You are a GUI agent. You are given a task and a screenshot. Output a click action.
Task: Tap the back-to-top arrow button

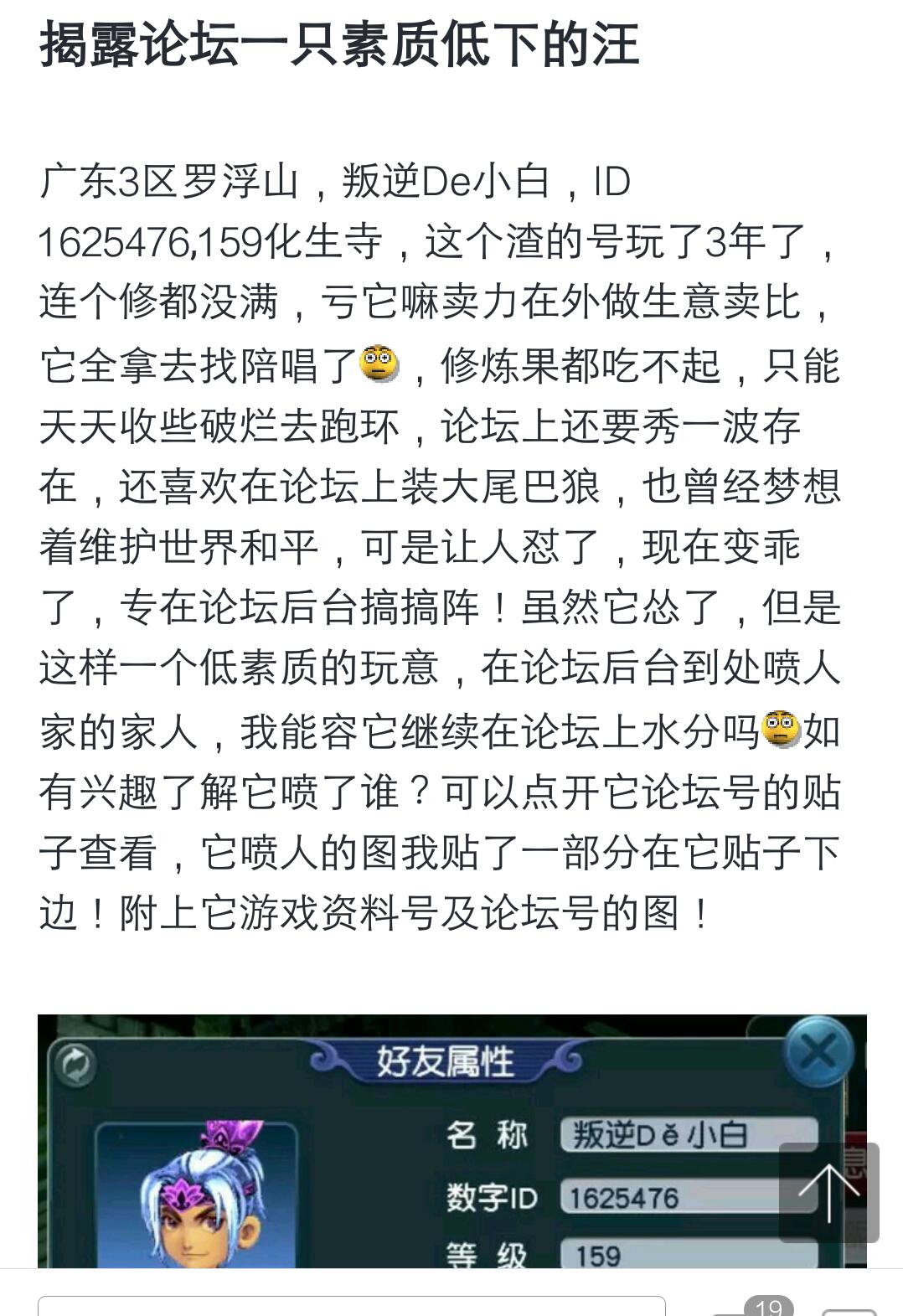click(828, 1192)
